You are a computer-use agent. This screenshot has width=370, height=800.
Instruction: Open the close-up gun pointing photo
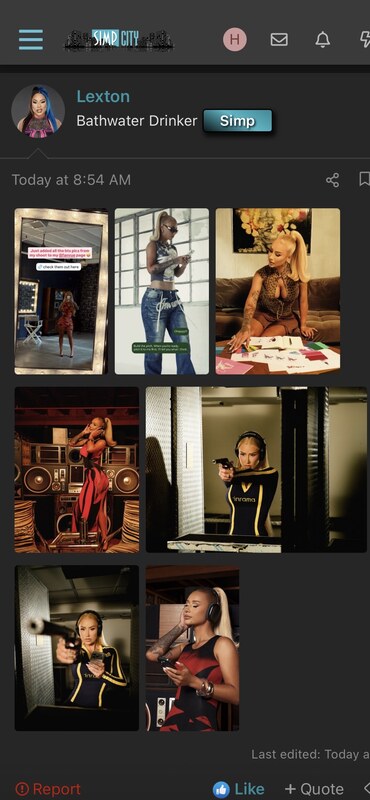pos(77,648)
